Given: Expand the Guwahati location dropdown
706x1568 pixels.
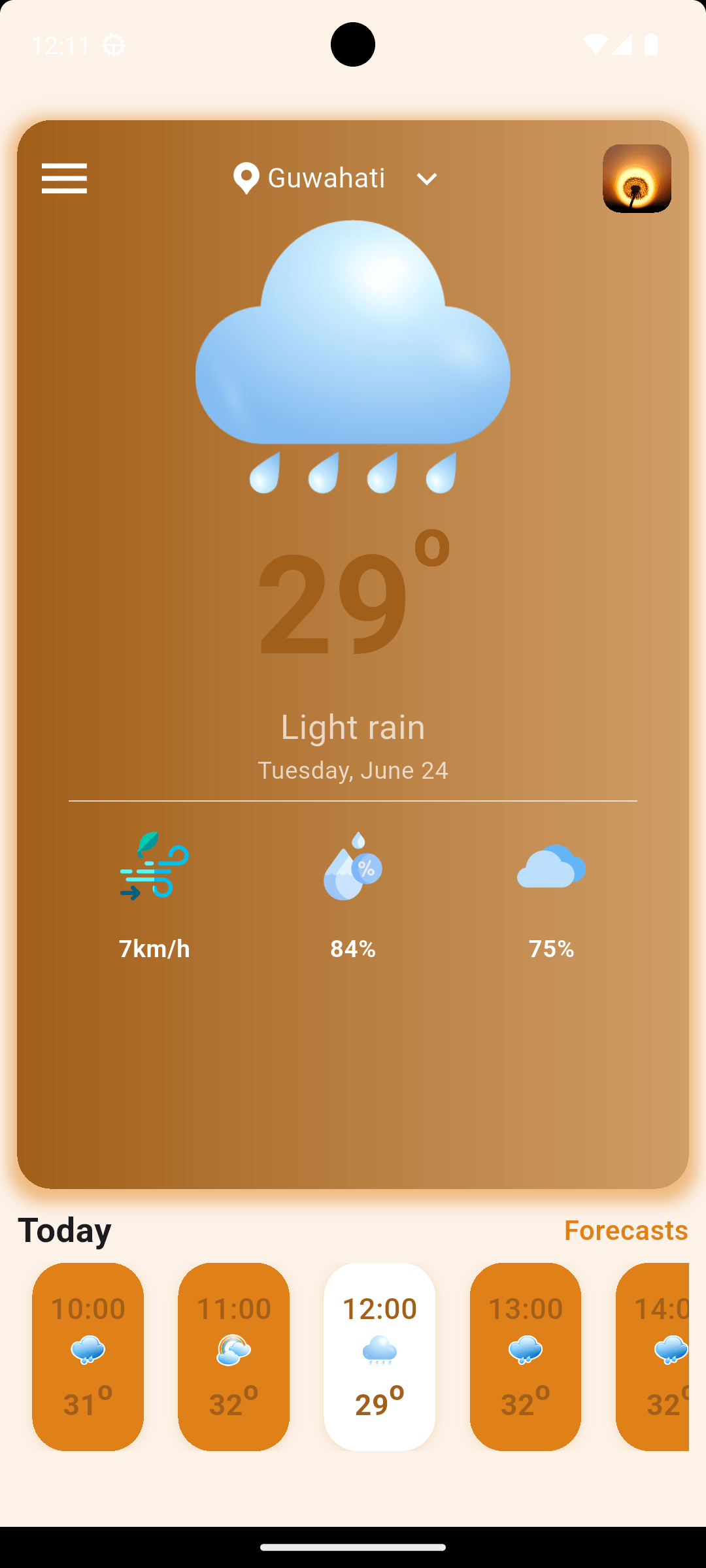Looking at the screenshot, I should coord(336,178).
